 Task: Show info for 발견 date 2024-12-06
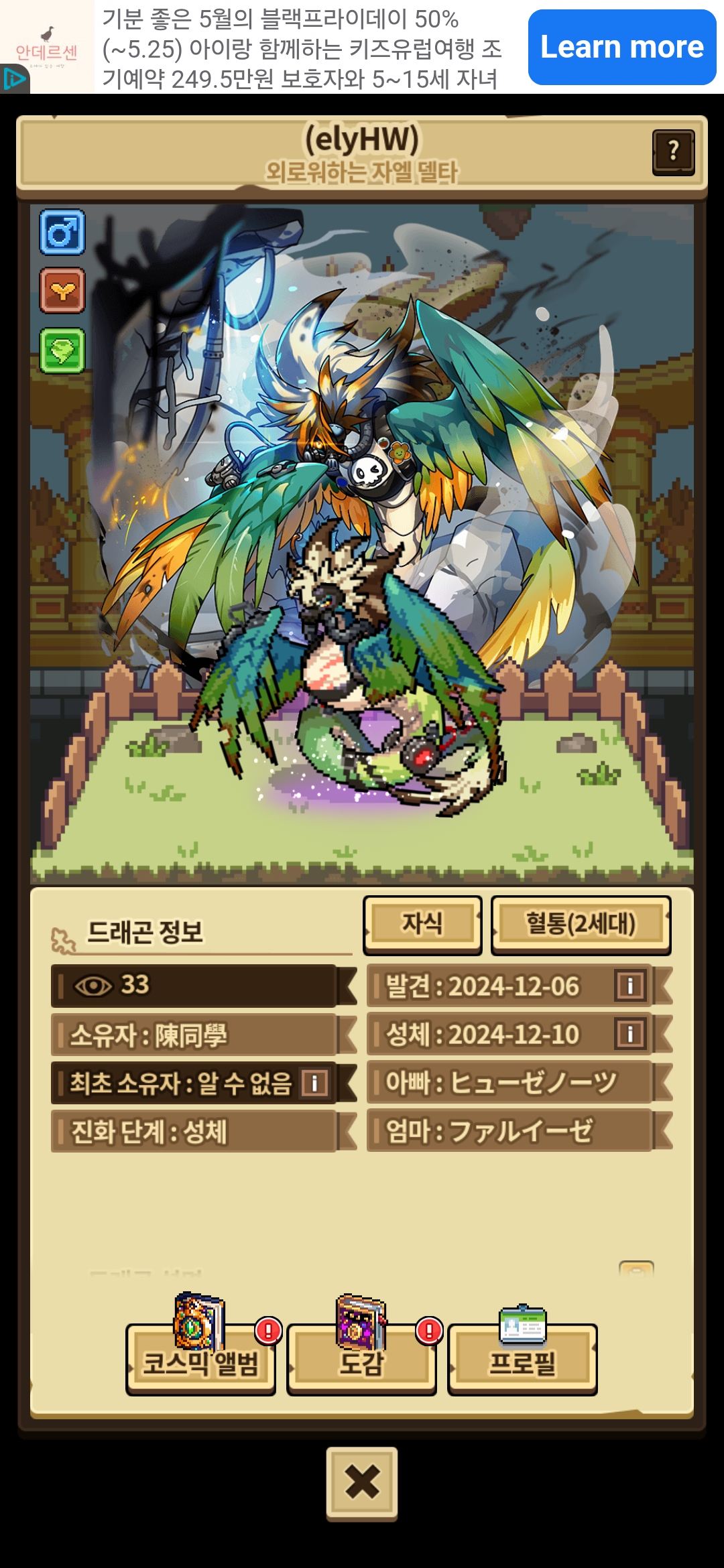(x=630, y=986)
